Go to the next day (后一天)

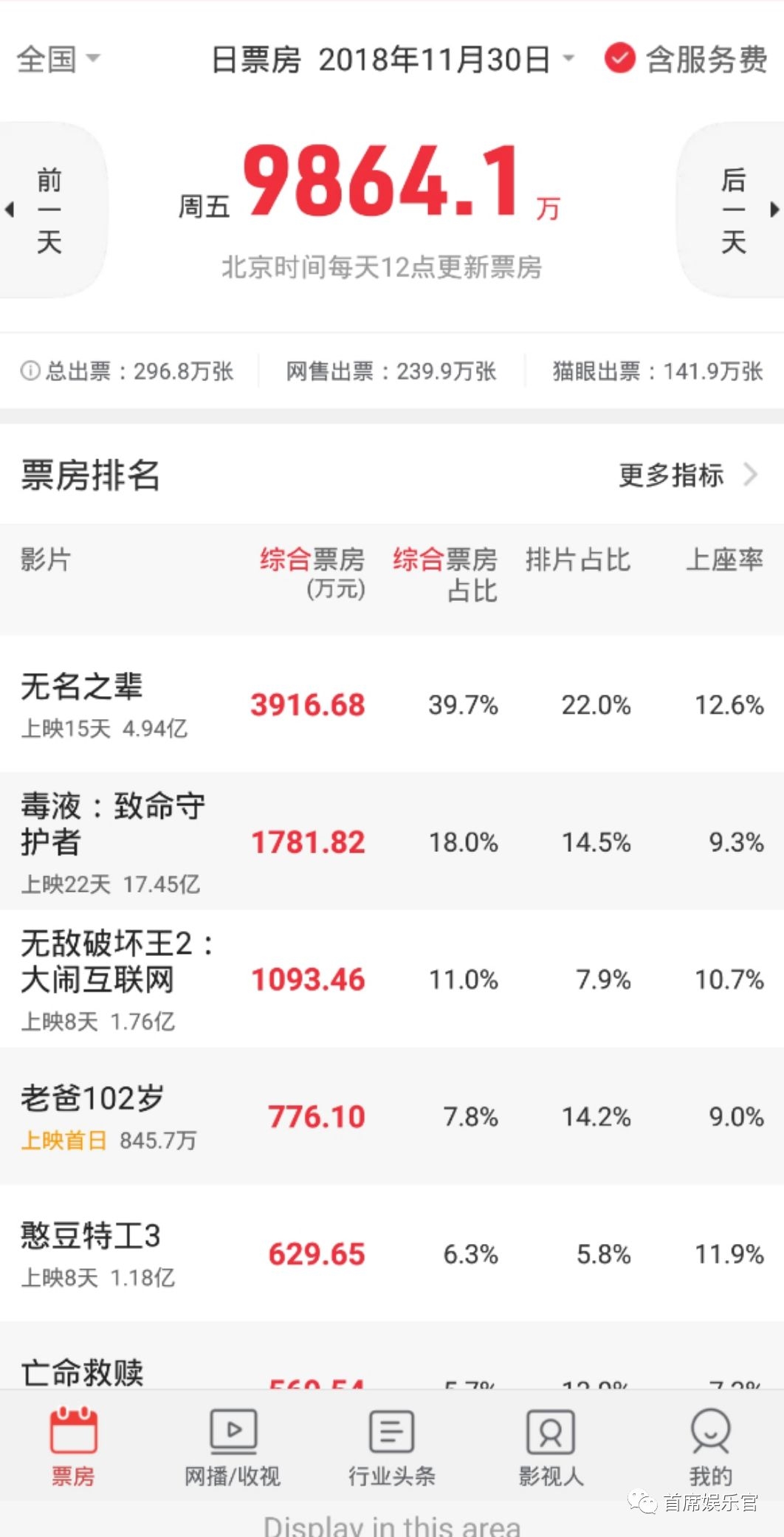click(x=734, y=210)
